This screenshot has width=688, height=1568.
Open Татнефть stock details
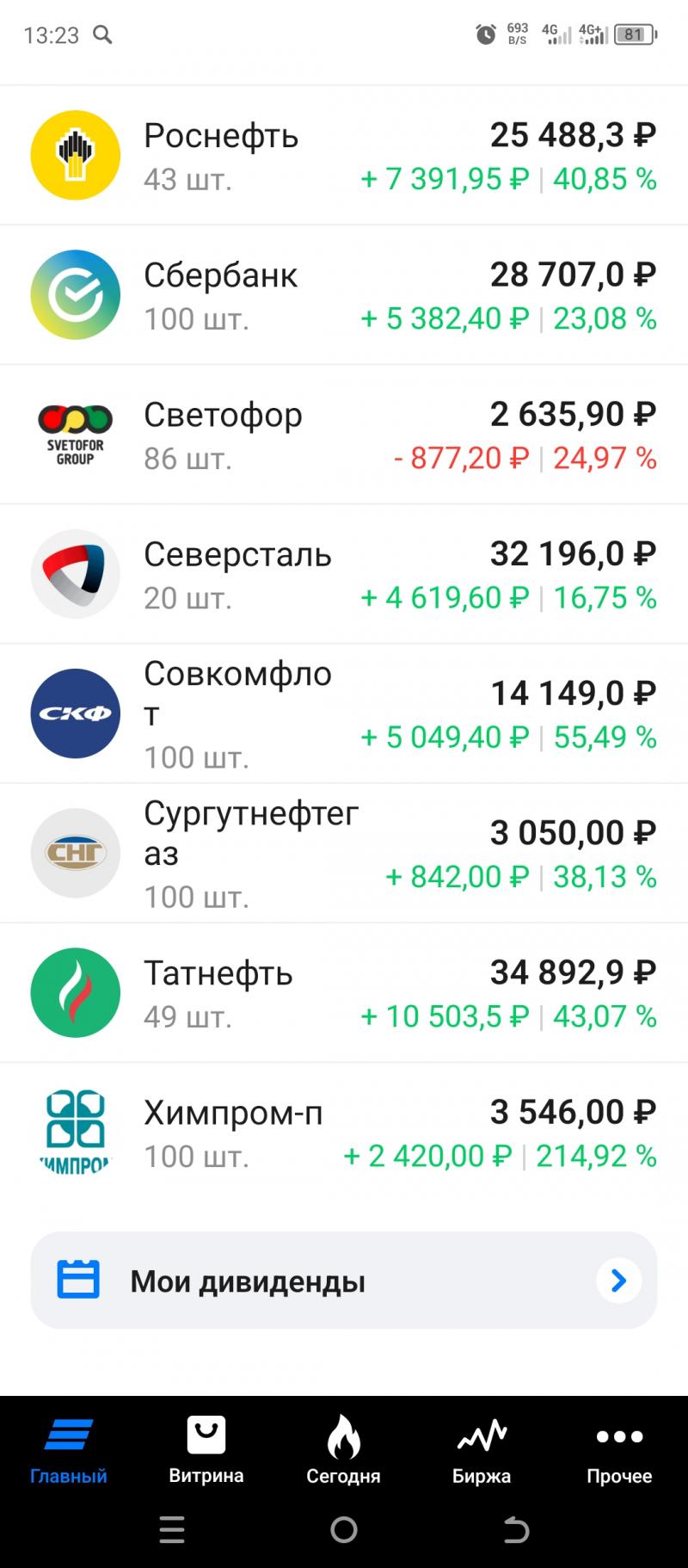click(344, 992)
